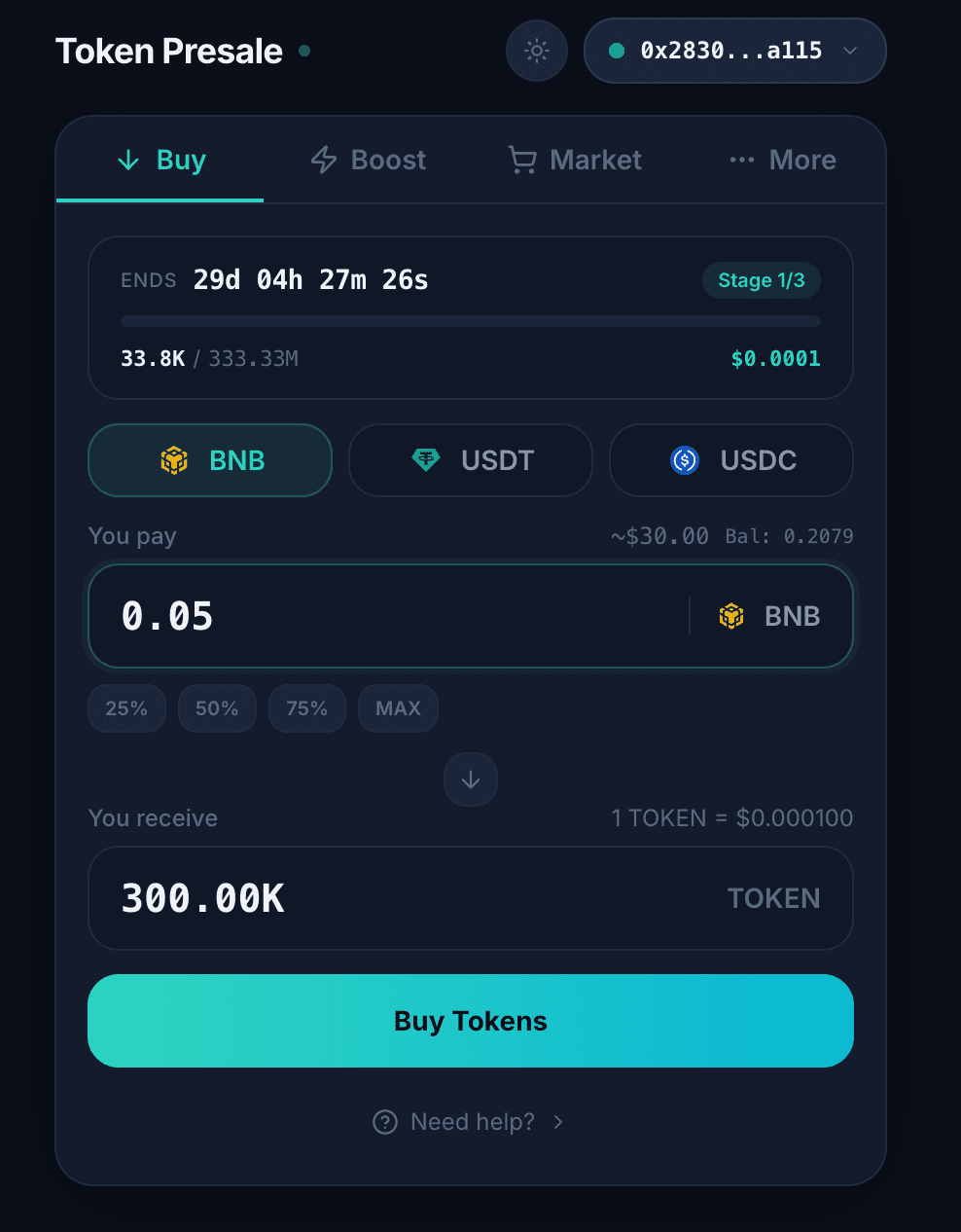Set amount to 25% of balance

pos(126,708)
